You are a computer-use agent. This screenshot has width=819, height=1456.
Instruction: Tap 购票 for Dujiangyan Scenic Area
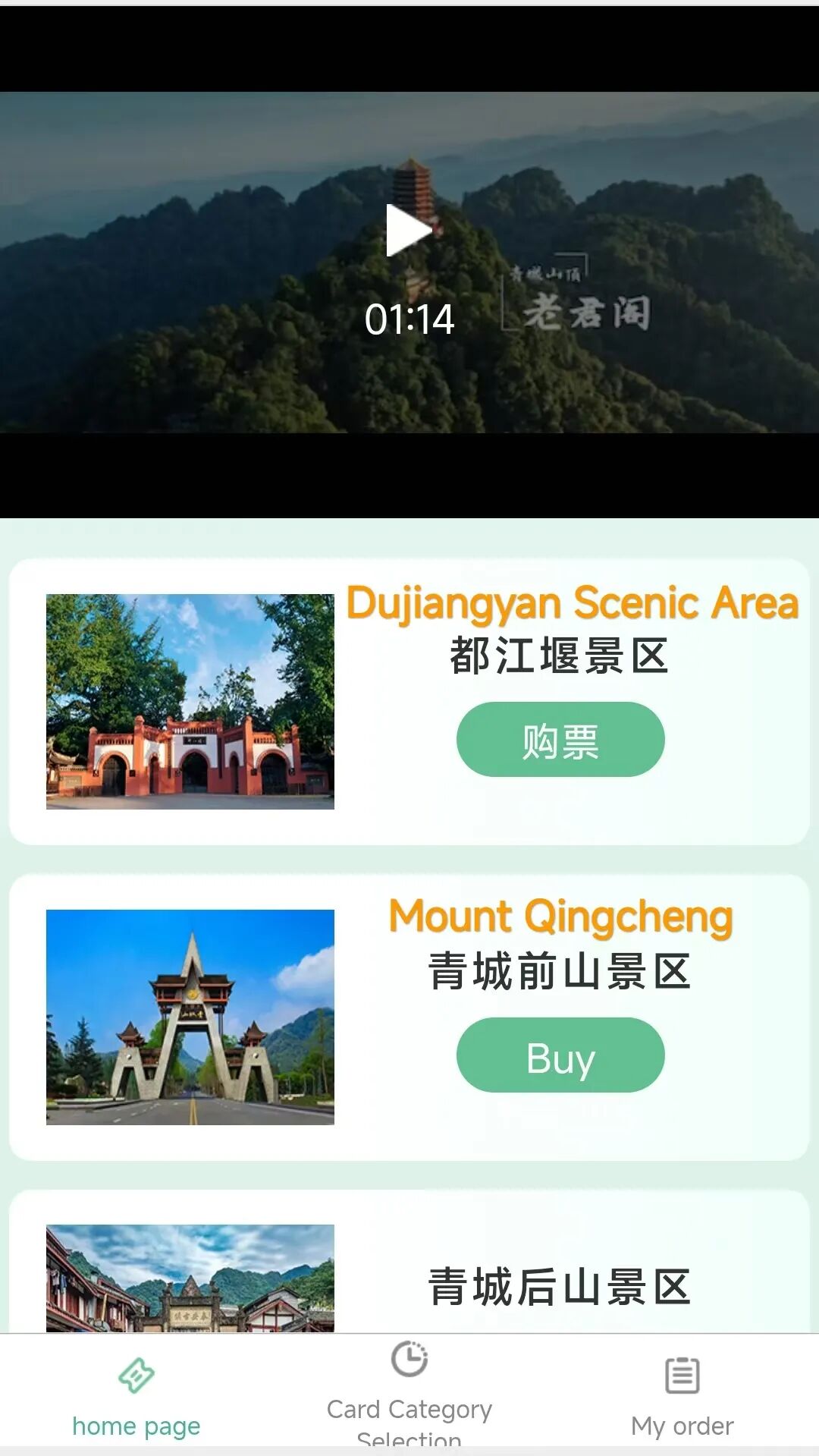coord(560,740)
